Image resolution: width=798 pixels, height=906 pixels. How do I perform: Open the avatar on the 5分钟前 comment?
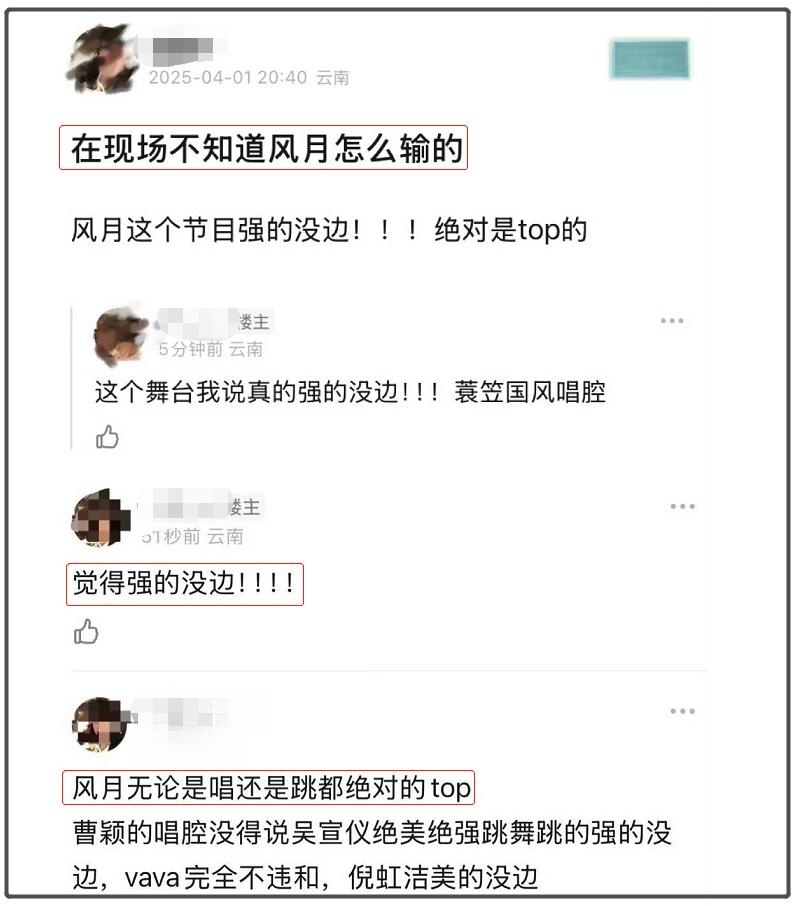click(x=121, y=335)
